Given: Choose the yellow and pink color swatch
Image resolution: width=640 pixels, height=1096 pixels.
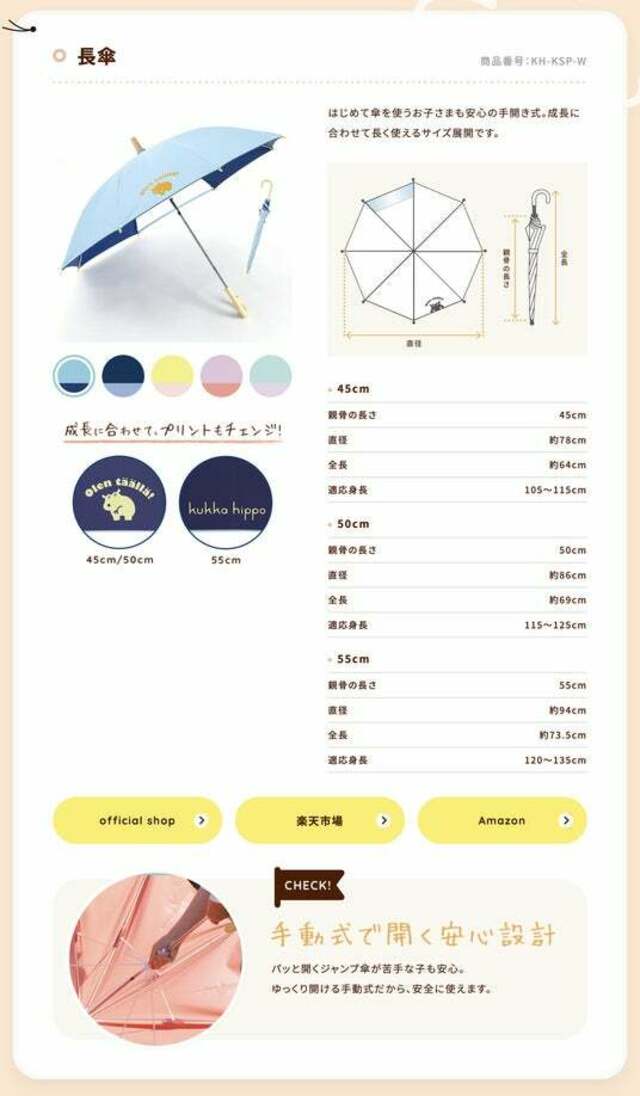Looking at the screenshot, I should pos(172,375).
